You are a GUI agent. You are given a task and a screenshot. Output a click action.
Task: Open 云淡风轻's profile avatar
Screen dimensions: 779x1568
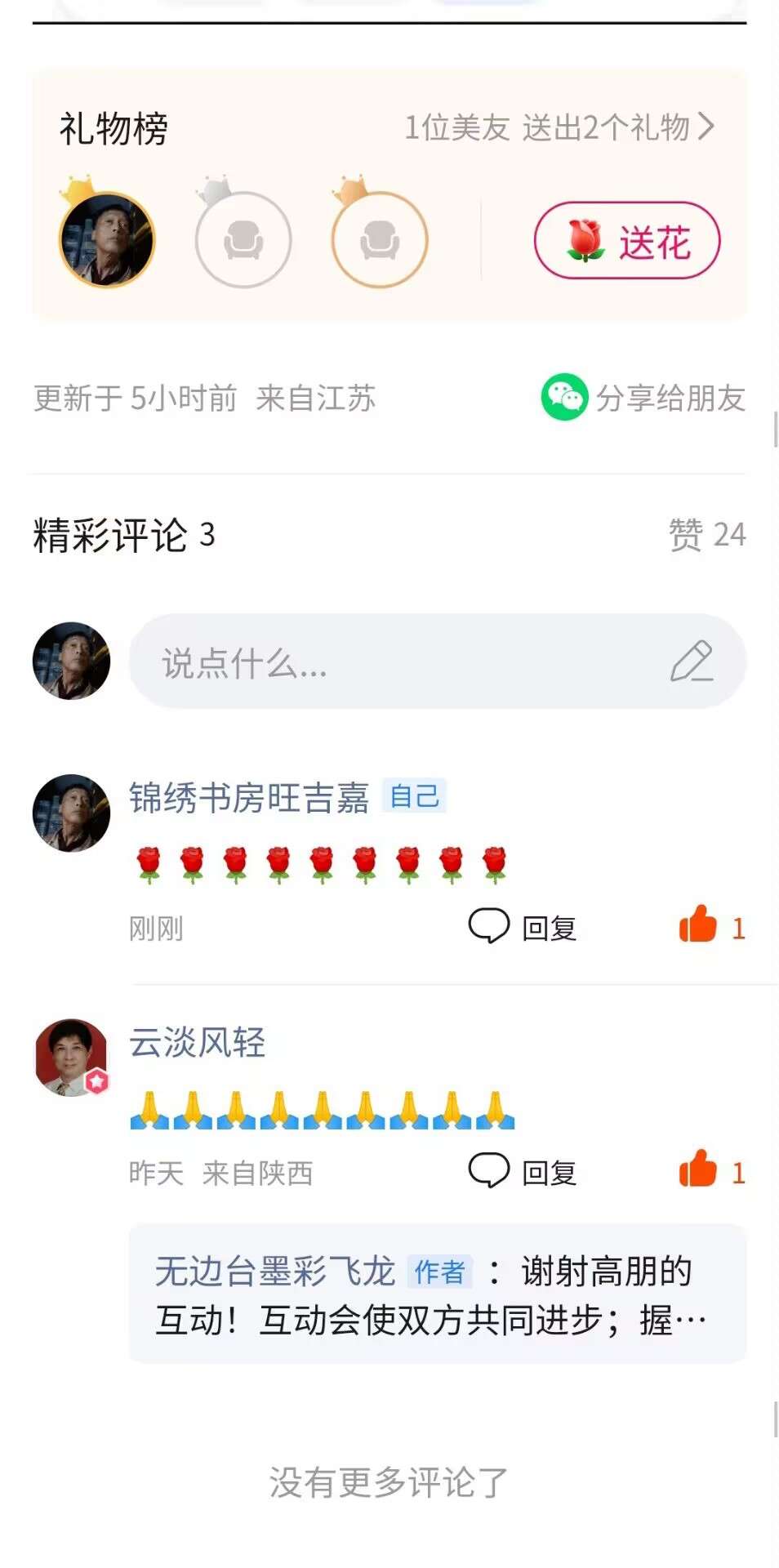pyautogui.click(x=72, y=1057)
